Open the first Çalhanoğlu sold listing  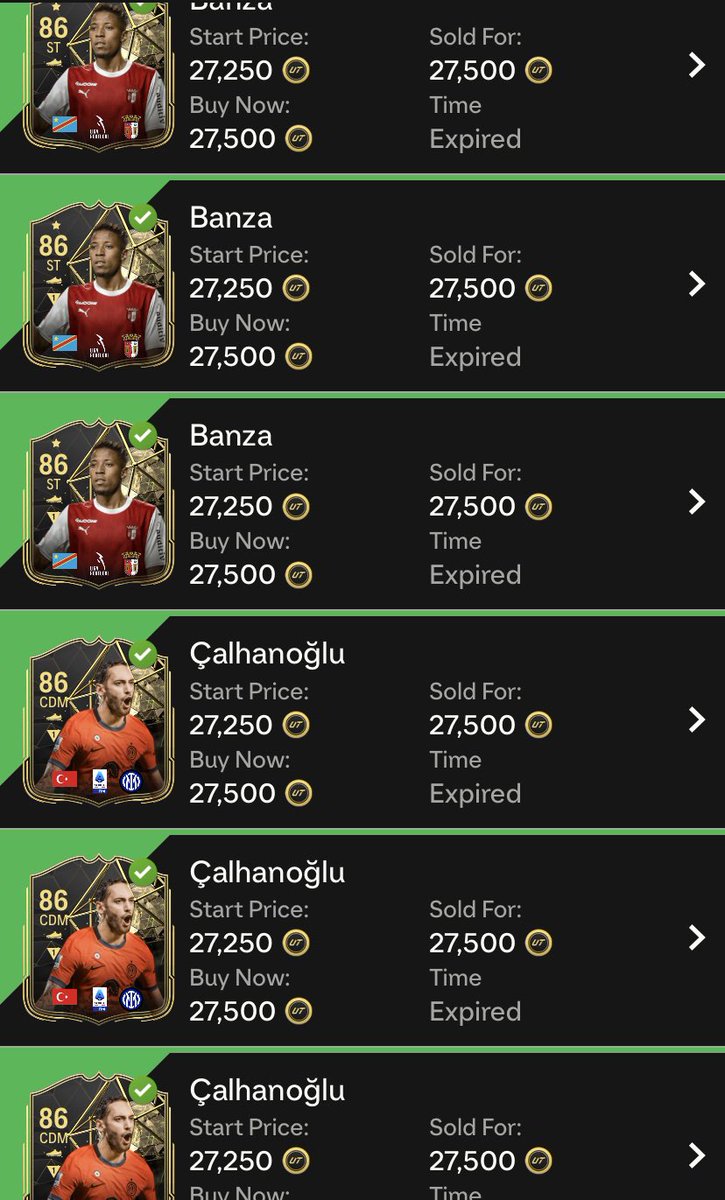coord(362,721)
